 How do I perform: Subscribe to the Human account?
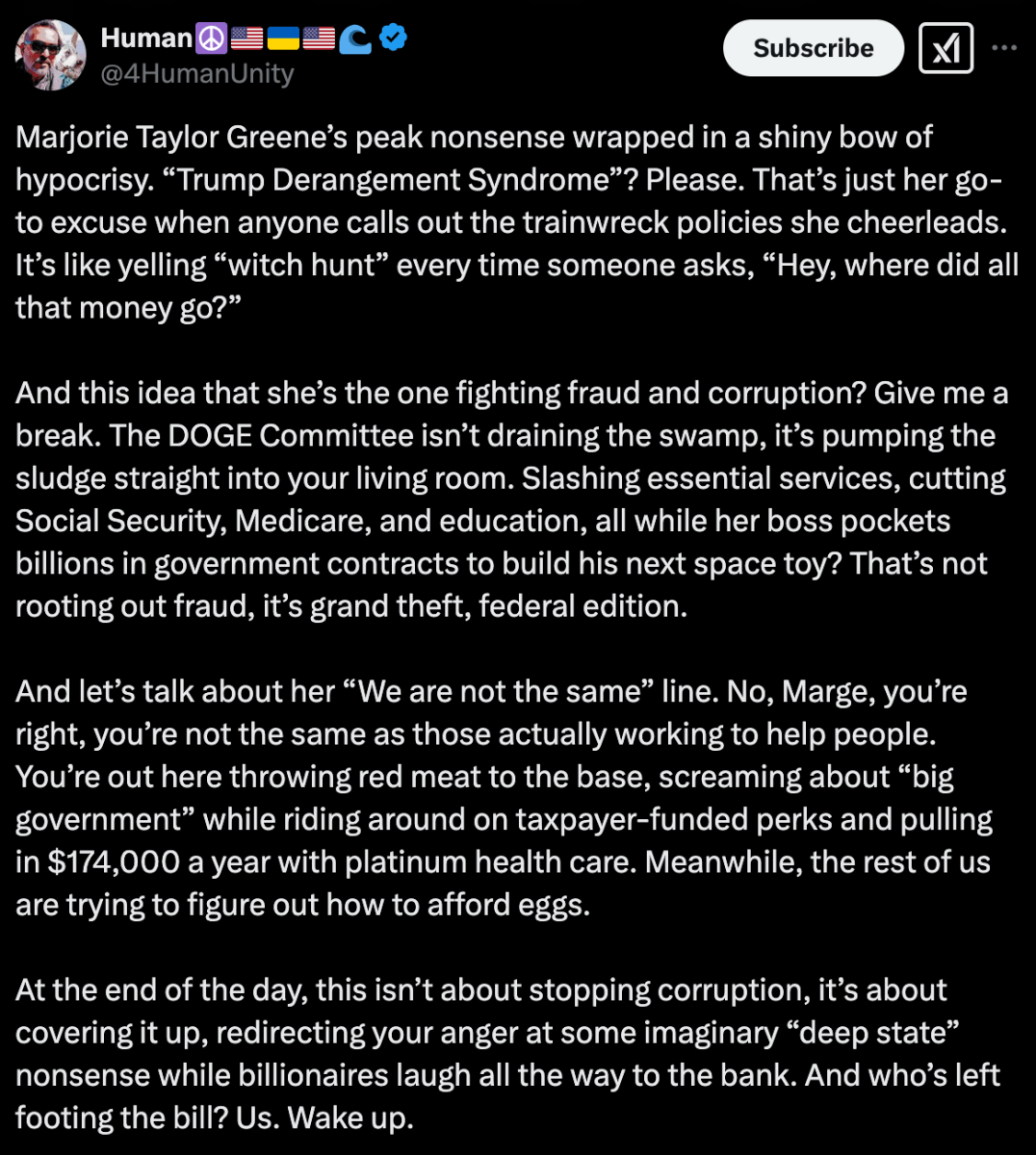tap(813, 48)
